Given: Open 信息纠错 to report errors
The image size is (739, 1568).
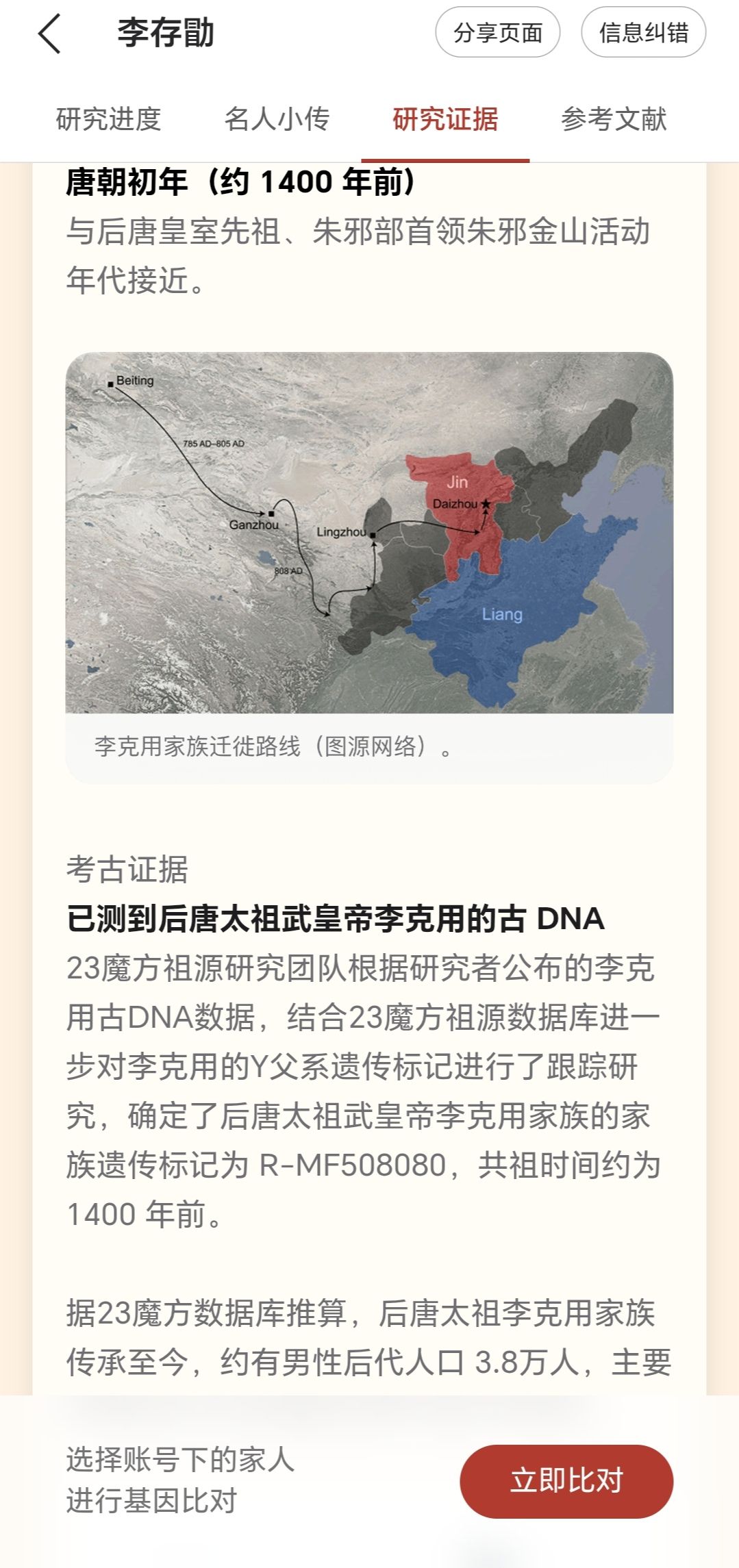Looking at the screenshot, I should point(644,32).
